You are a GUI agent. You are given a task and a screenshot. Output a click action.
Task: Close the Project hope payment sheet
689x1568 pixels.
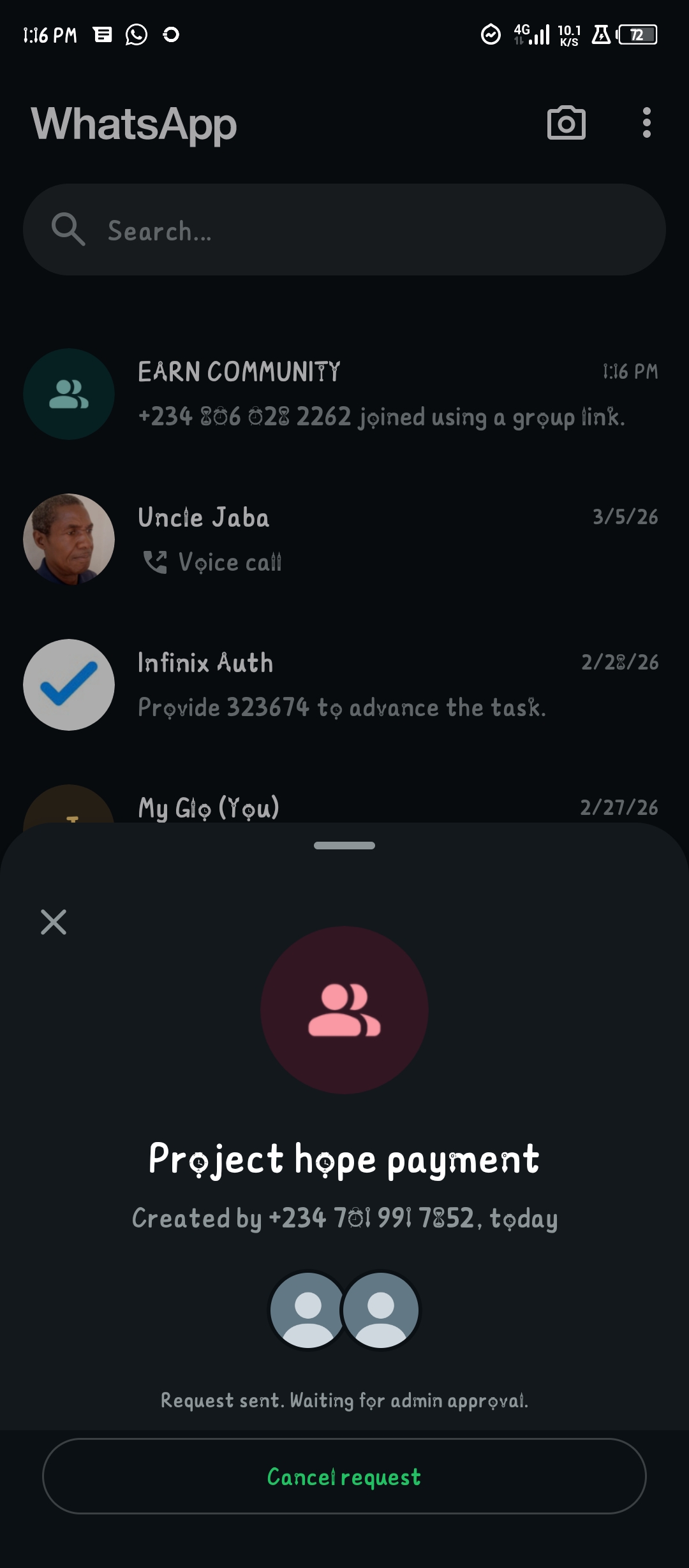pos(54,922)
